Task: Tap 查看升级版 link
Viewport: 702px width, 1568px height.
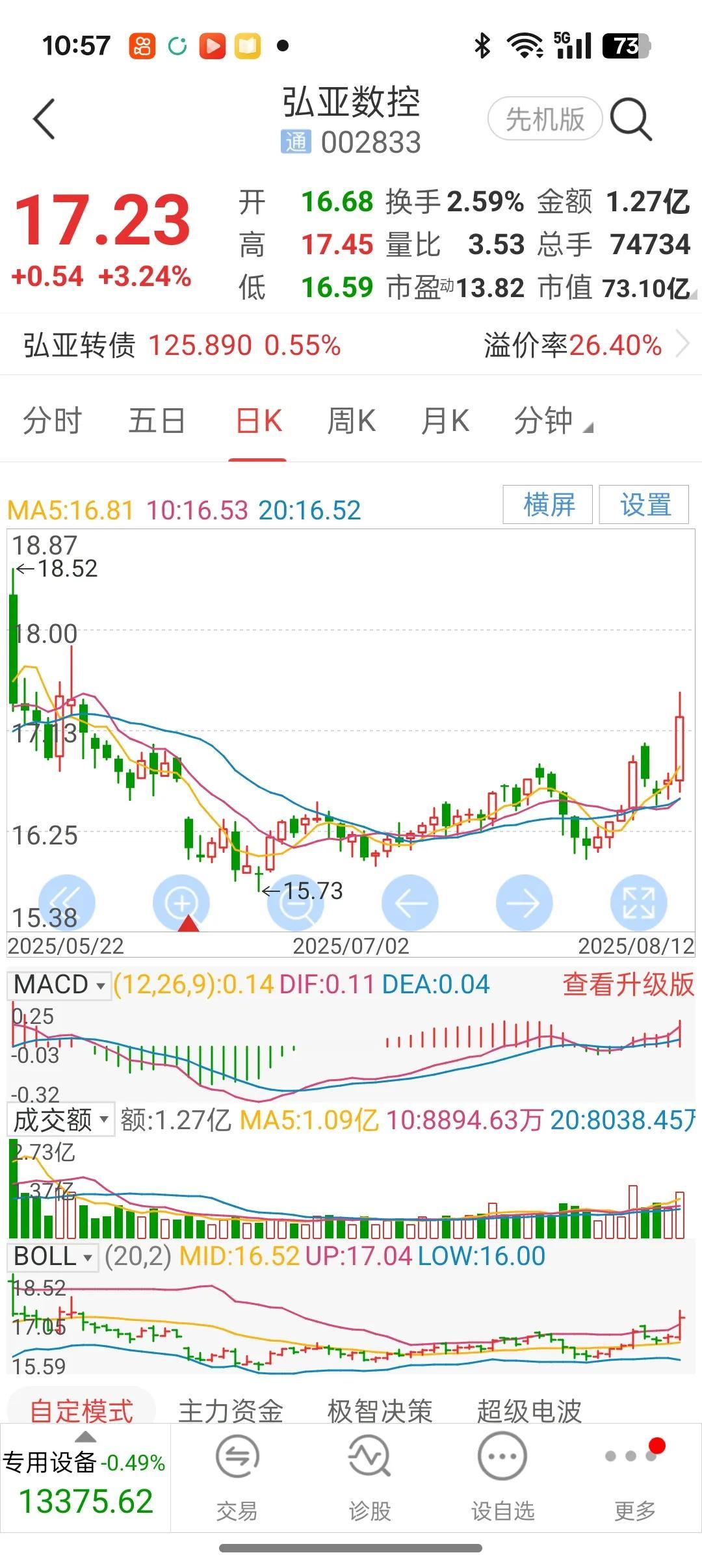Action: pyautogui.click(x=628, y=985)
